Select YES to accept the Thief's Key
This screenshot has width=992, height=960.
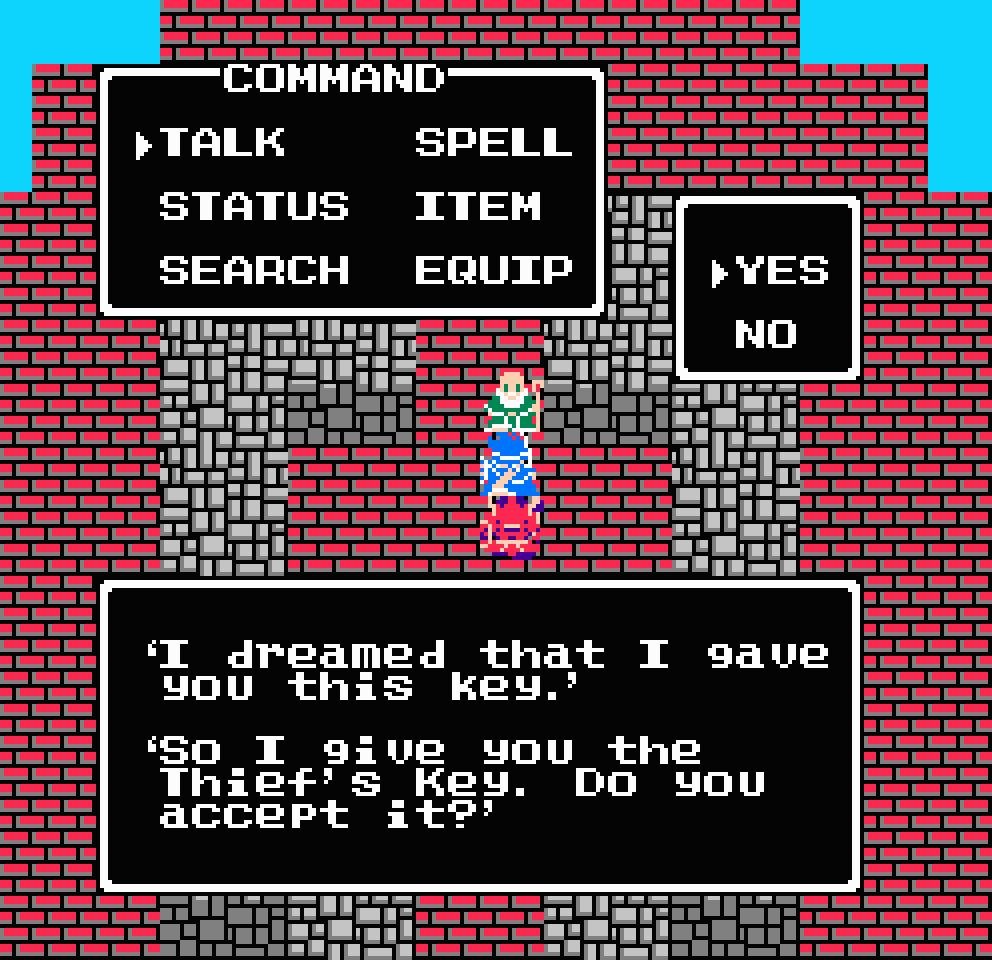click(x=782, y=270)
